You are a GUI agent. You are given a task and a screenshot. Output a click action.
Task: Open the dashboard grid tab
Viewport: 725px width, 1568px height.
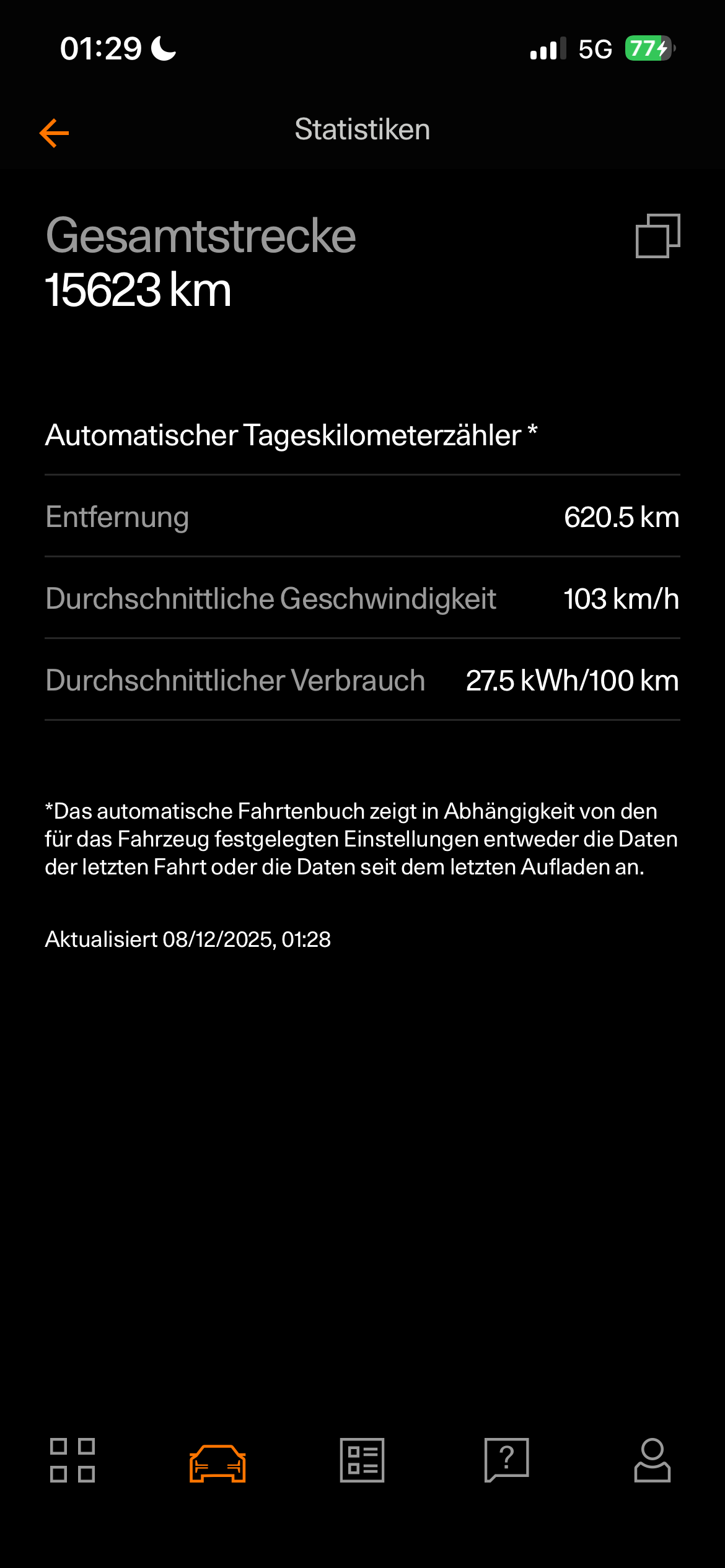72,1460
